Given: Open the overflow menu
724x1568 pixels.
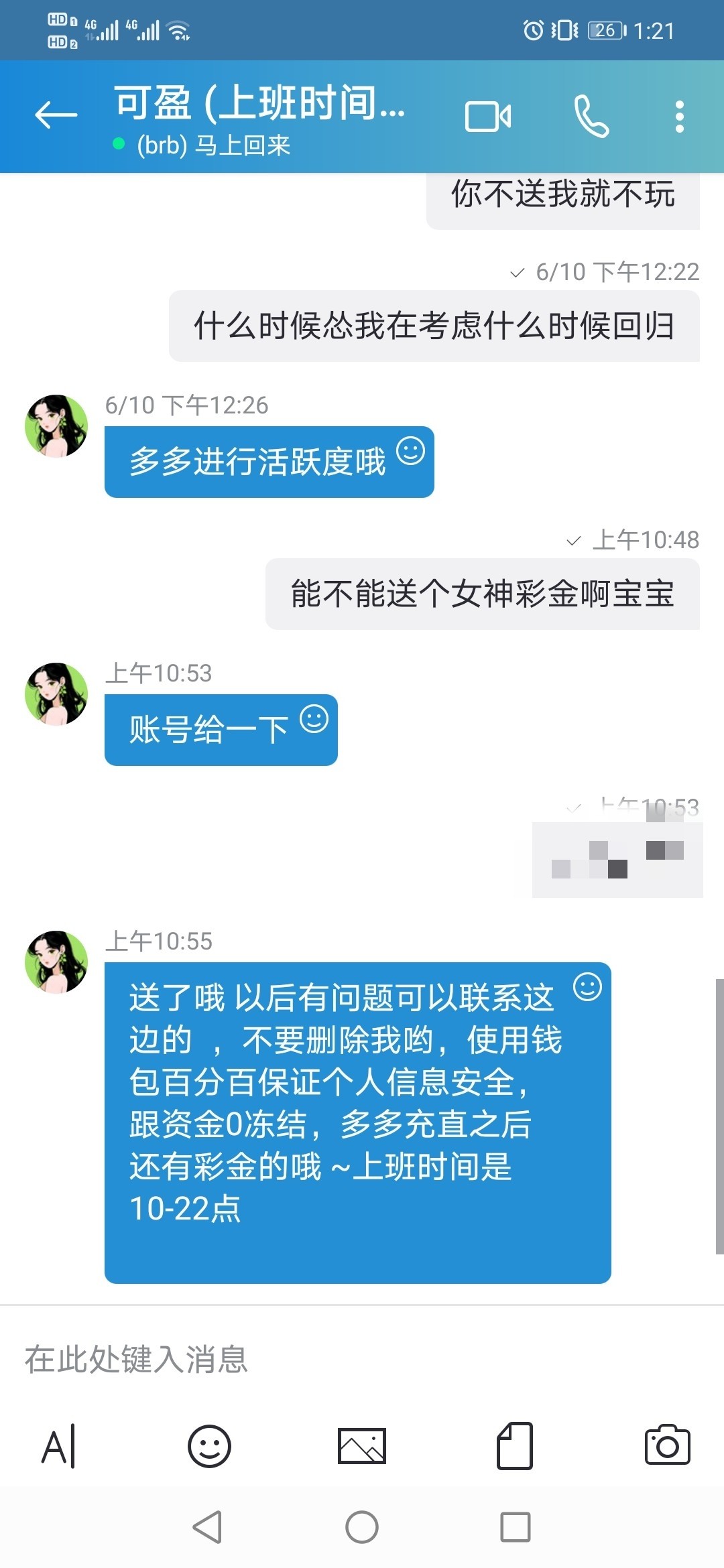Looking at the screenshot, I should click(x=679, y=117).
